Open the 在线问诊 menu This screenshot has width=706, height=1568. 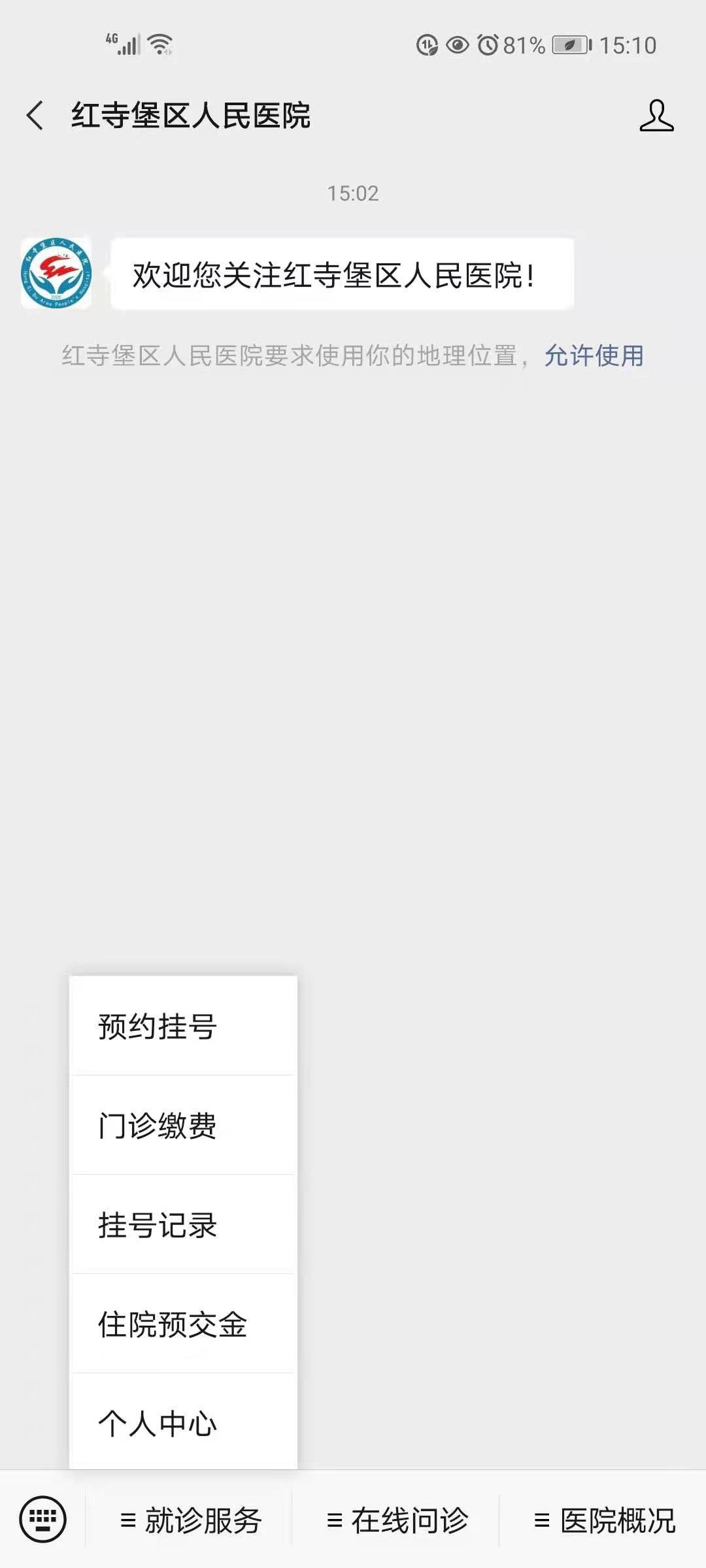[x=397, y=1520]
